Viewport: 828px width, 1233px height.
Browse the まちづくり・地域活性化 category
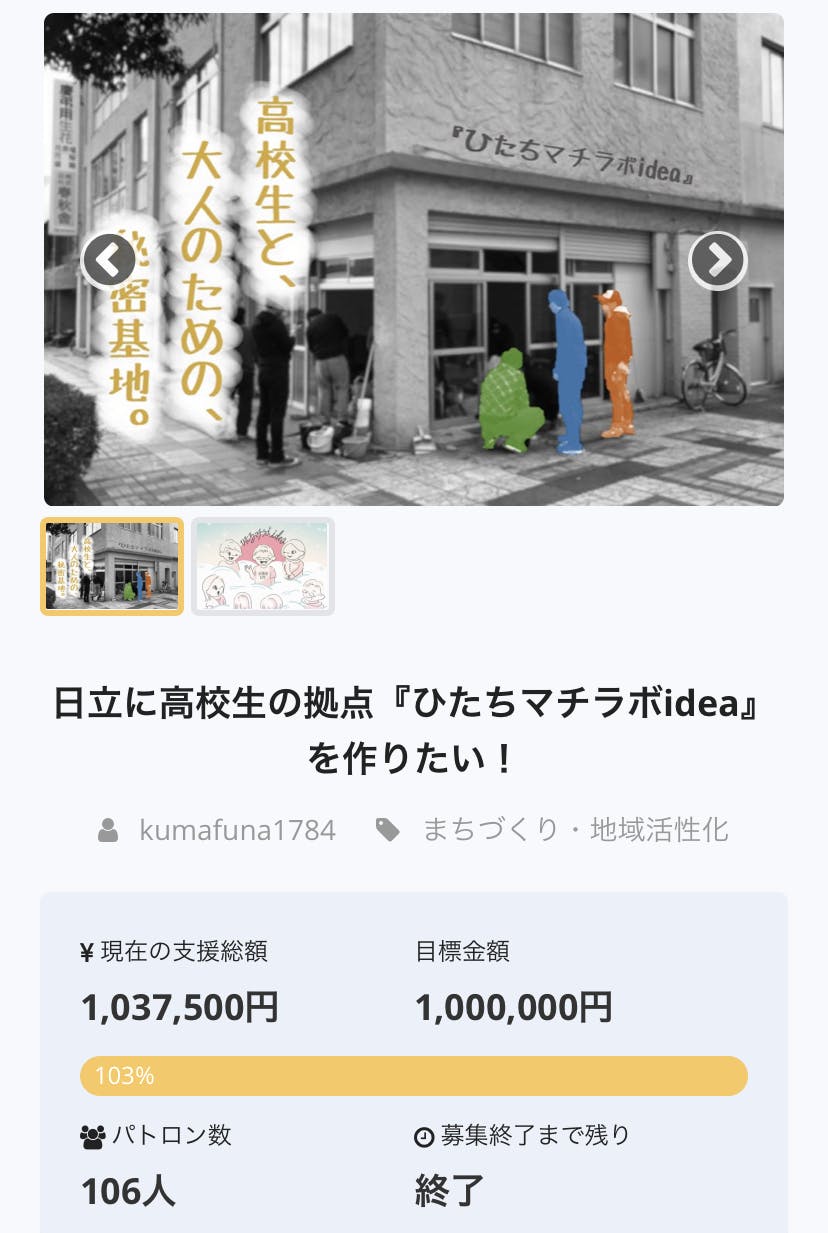575,830
